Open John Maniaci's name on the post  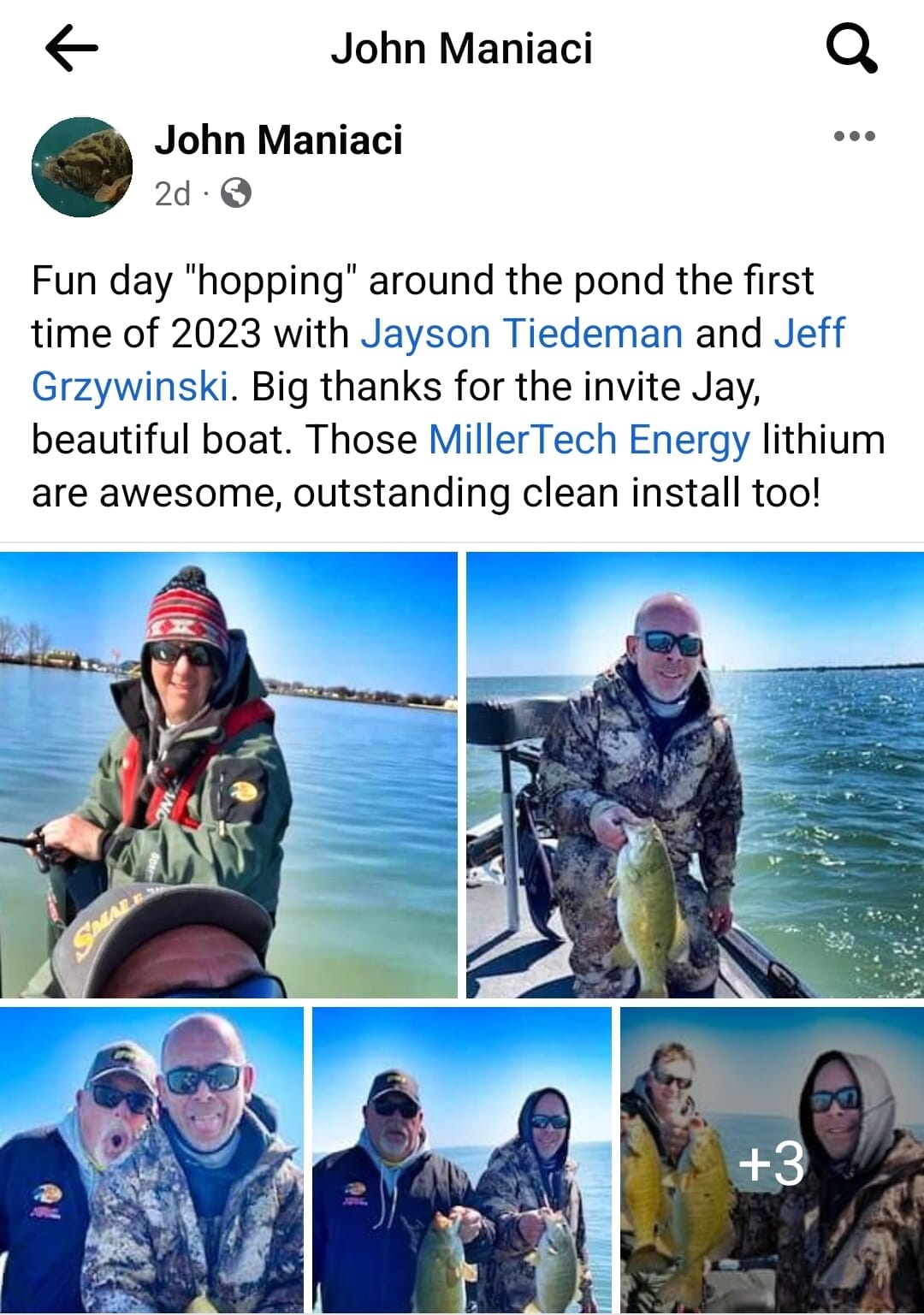tap(278, 140)
